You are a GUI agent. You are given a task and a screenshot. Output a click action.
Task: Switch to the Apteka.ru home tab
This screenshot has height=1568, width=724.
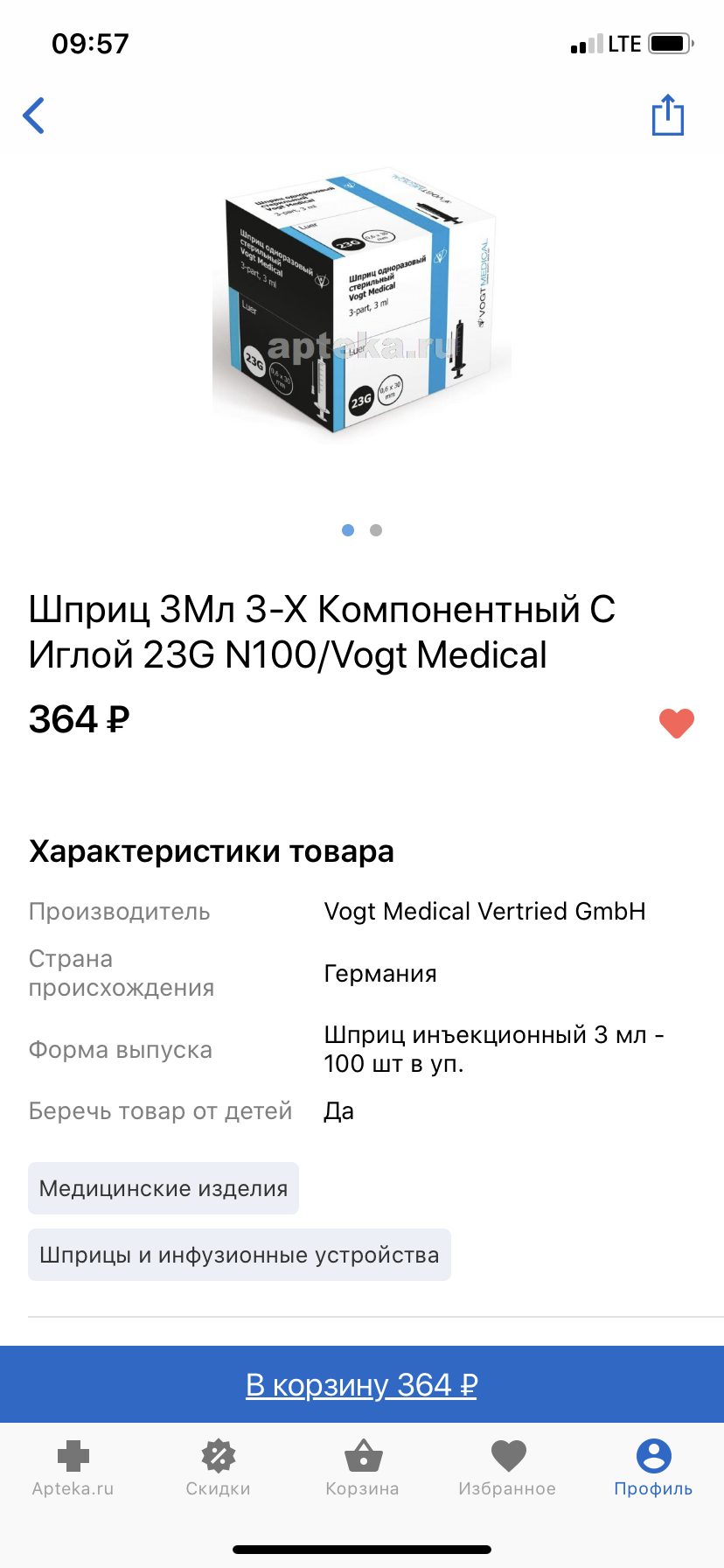coord(73,1468)
